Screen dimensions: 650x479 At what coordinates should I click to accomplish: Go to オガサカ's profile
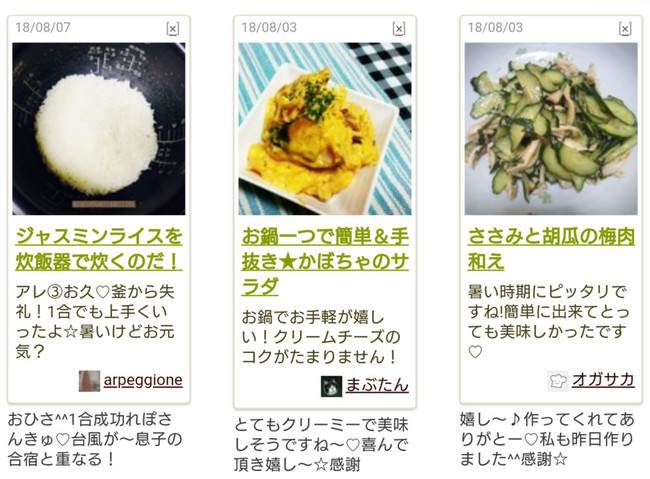pyautogui.click(x=603, y=380)
